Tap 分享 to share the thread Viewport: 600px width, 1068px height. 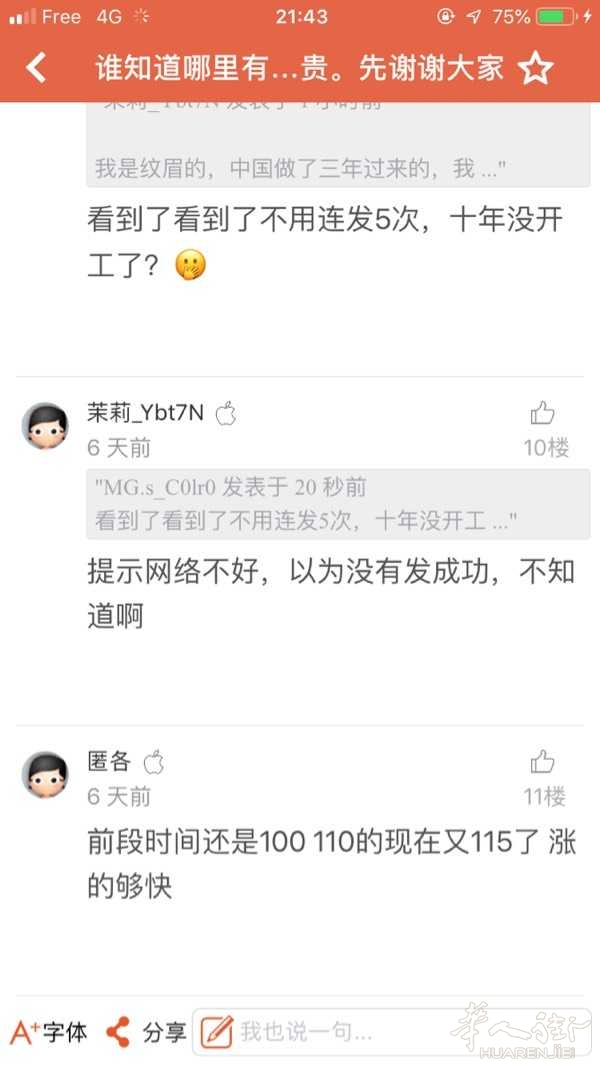click(x=146, y=1033)
